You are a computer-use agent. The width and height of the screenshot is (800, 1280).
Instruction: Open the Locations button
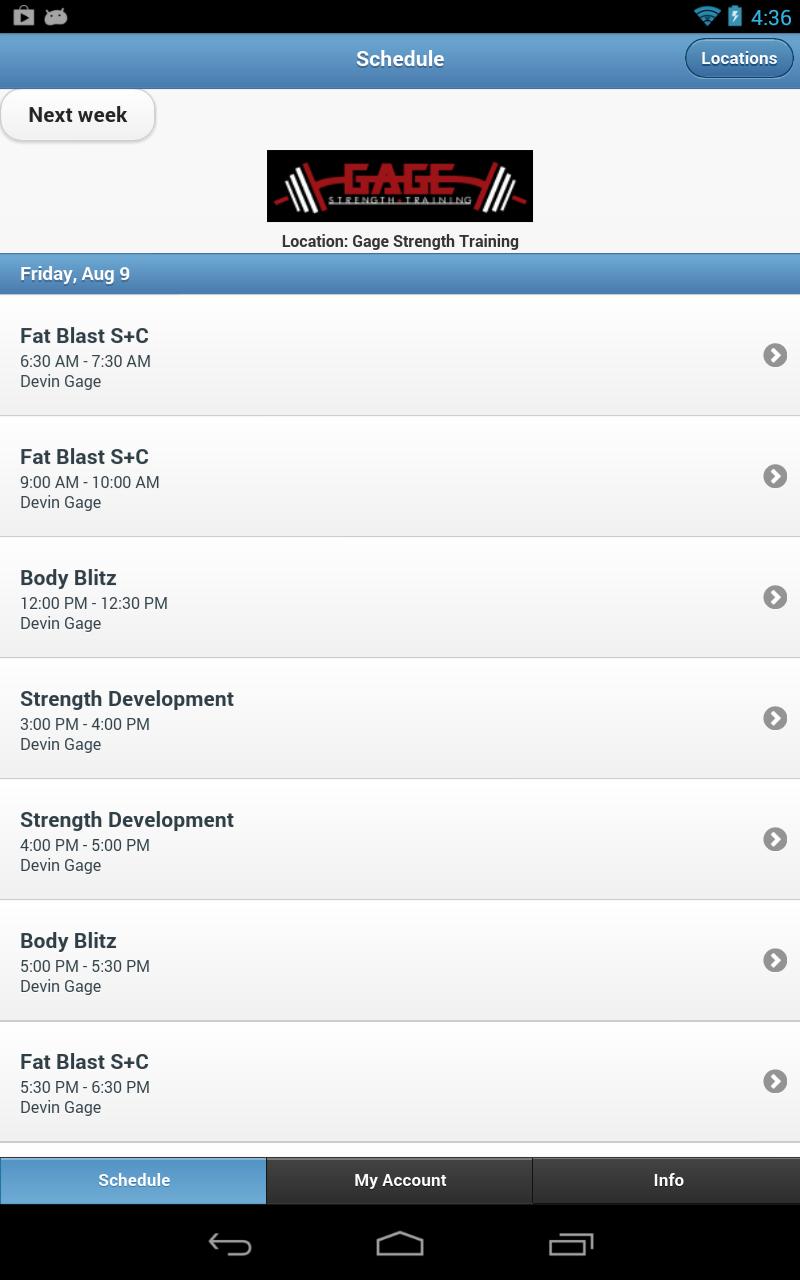point(738,58)
